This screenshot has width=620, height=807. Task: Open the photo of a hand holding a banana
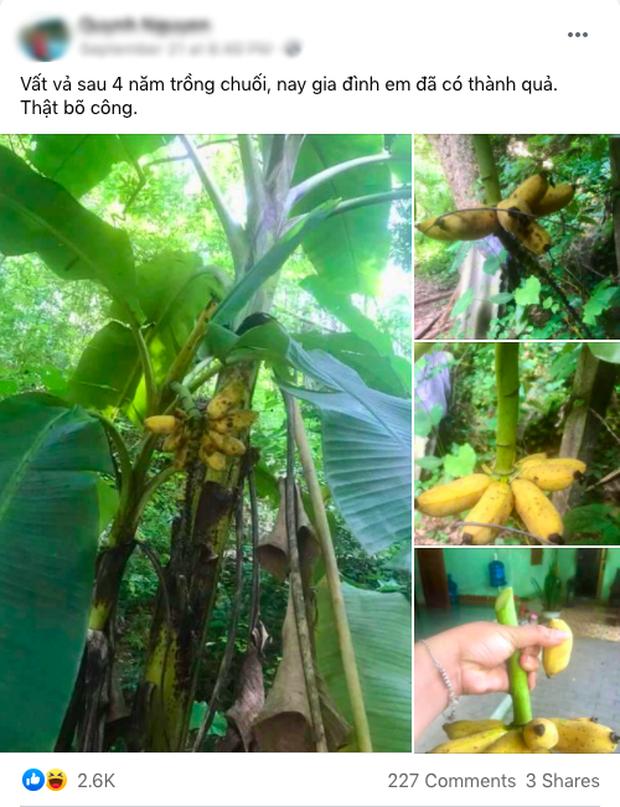[517, 650]
